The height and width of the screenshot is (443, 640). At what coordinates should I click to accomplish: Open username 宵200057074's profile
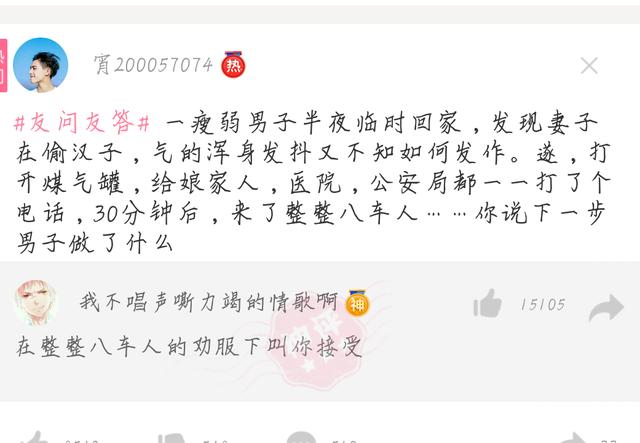click(153, 65)
